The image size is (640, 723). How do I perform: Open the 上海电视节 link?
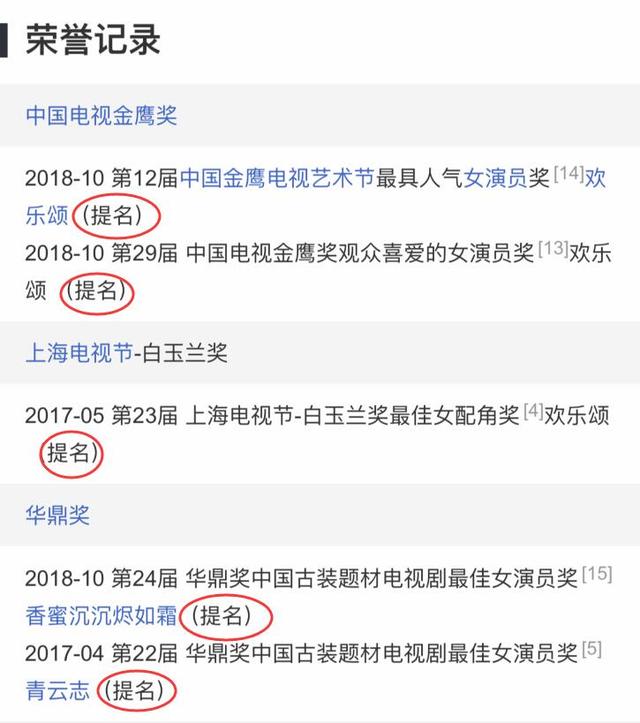pos(78,352)
